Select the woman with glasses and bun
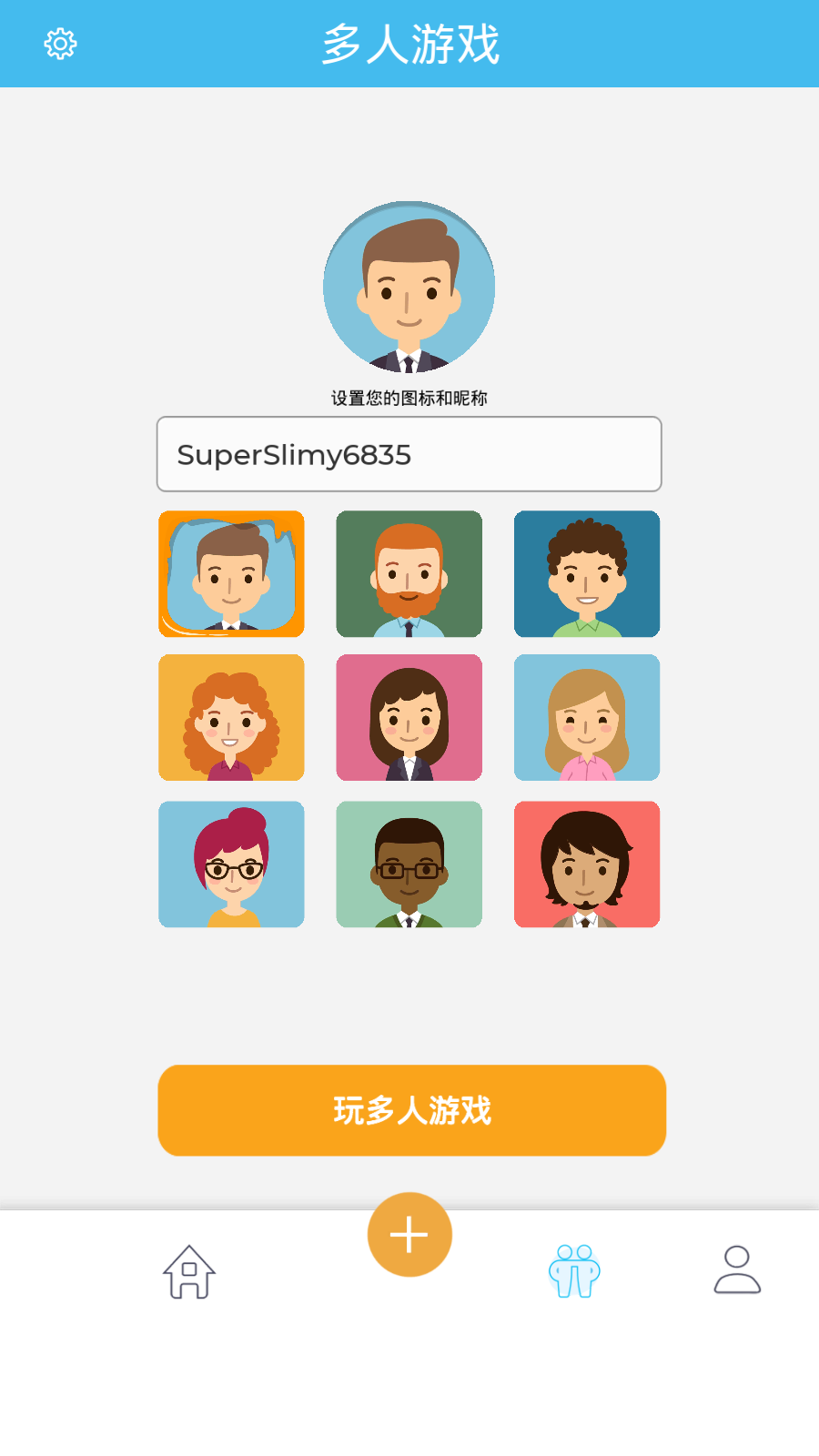 tap(231, 864)
